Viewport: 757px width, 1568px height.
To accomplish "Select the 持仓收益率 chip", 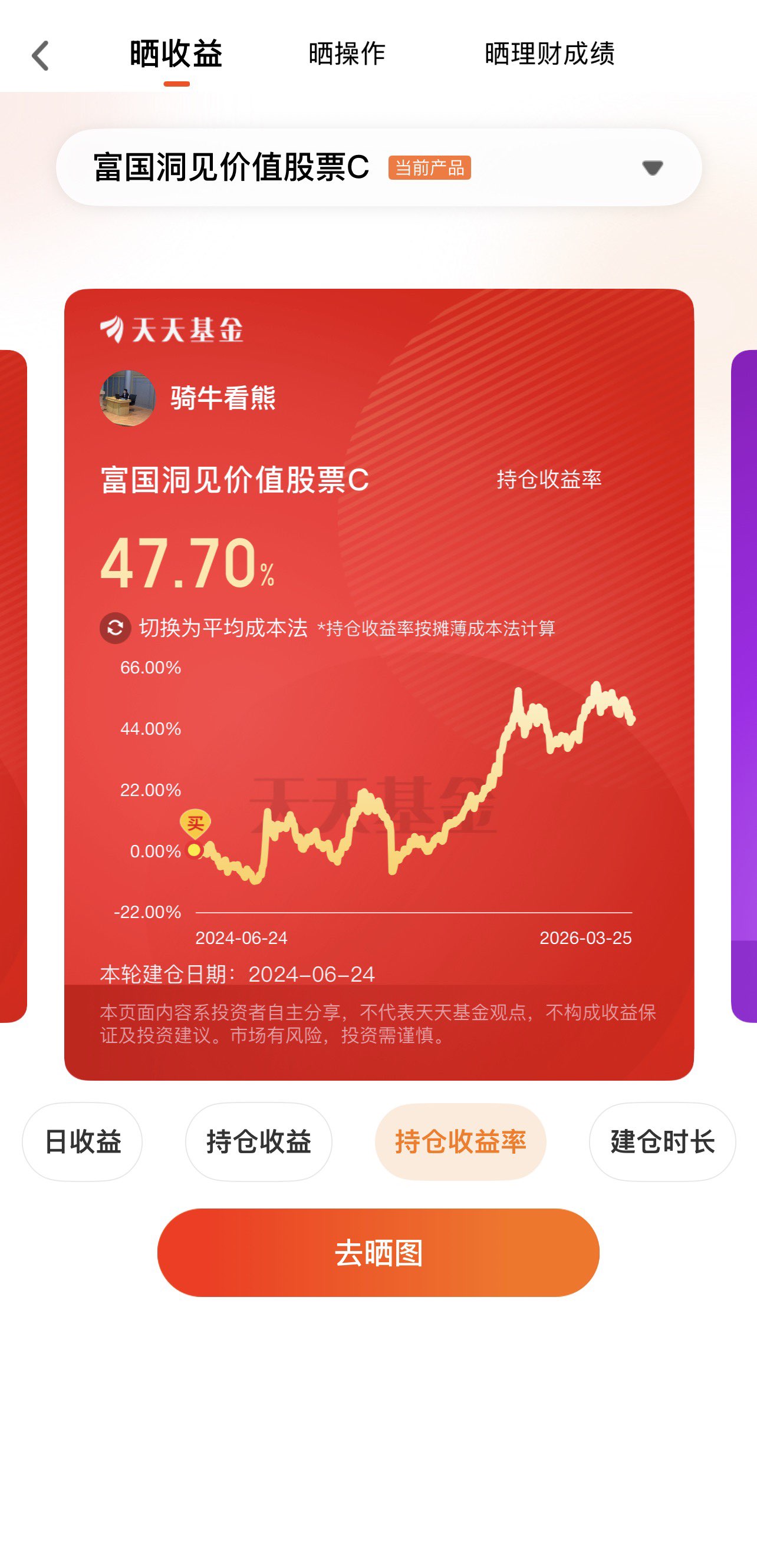I will pos(460,1141).
